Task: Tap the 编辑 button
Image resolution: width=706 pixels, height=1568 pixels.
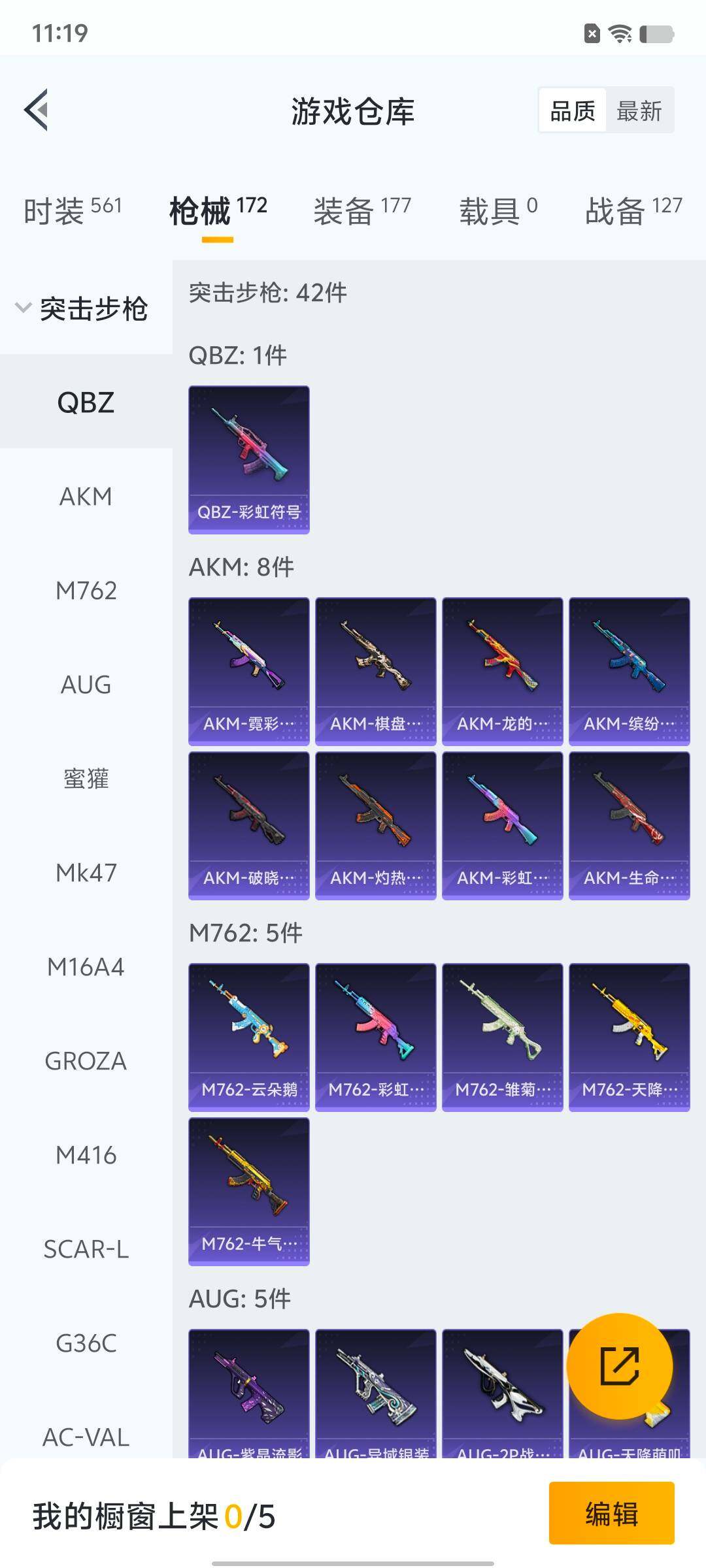Action: (611, 1513)
